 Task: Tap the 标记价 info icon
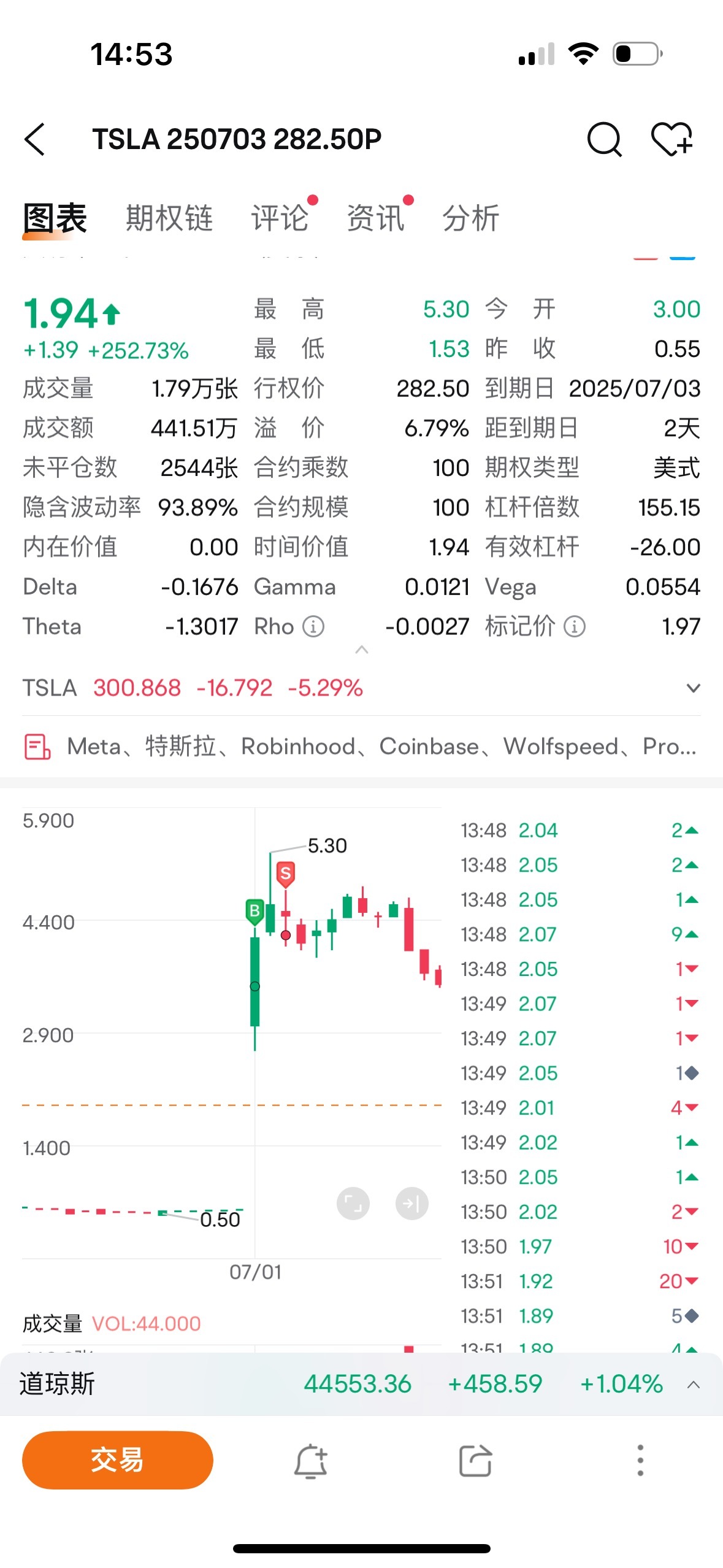pos(574,627)
